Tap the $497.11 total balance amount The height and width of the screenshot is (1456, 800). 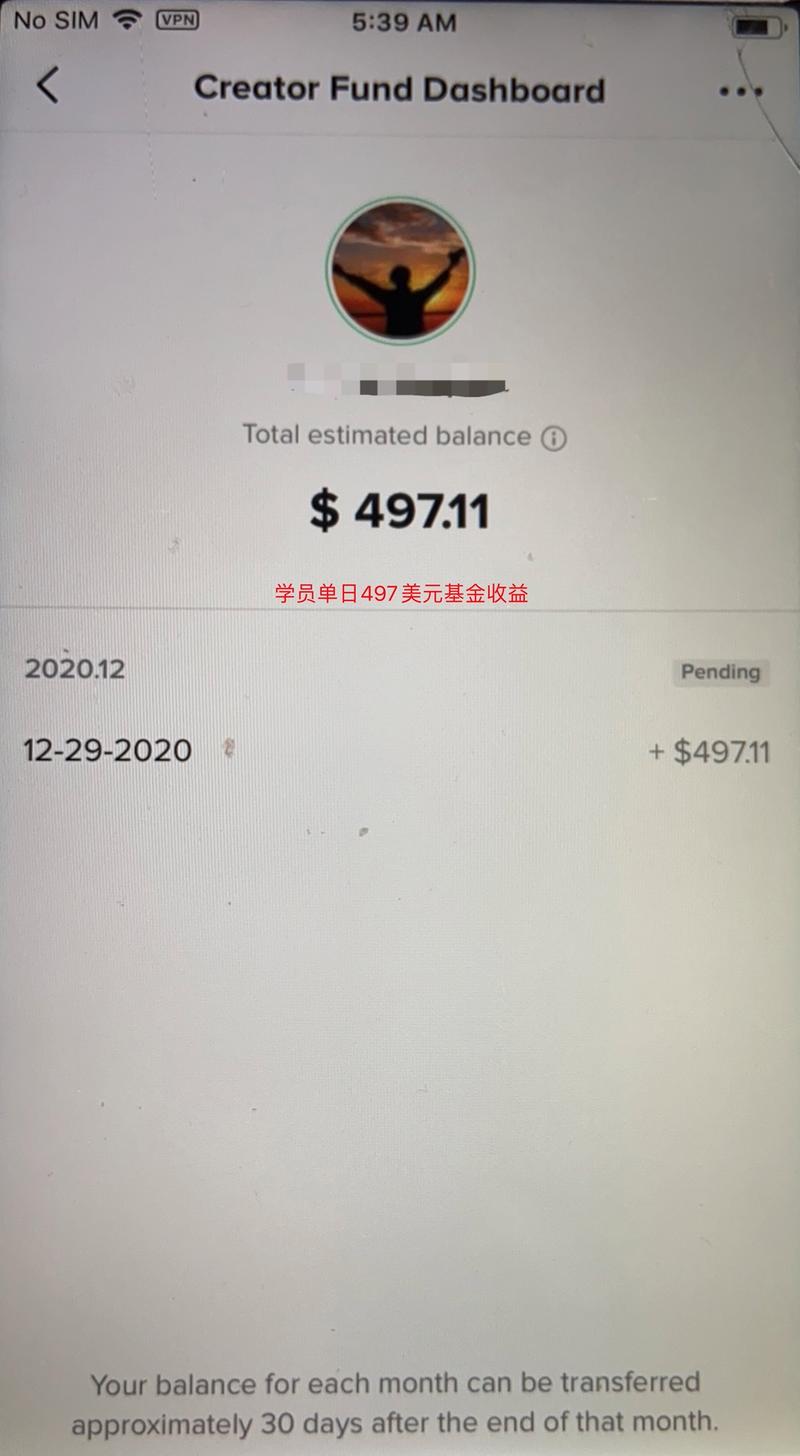pyautogui.click(x=400, y=510)
